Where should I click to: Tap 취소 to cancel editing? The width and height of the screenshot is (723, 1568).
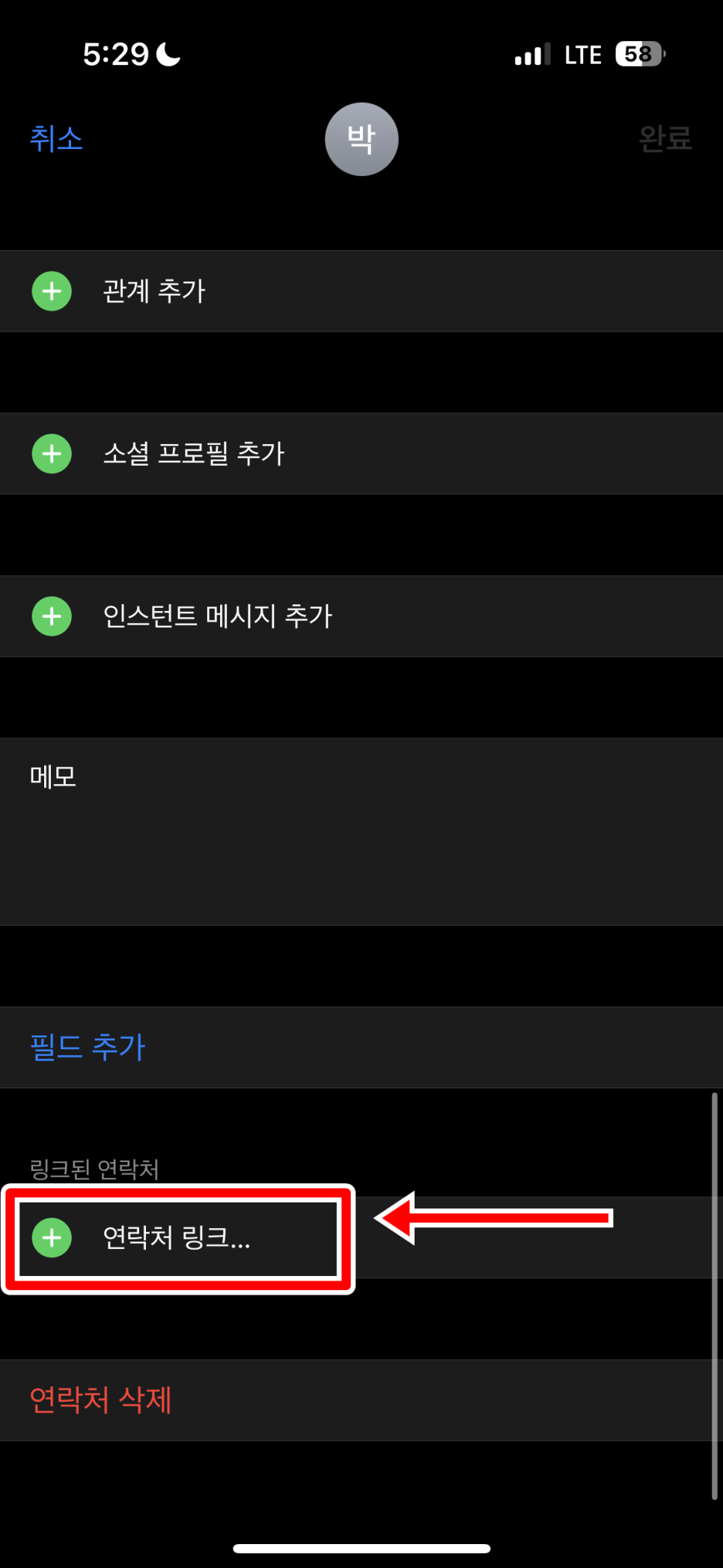point(56,139)
